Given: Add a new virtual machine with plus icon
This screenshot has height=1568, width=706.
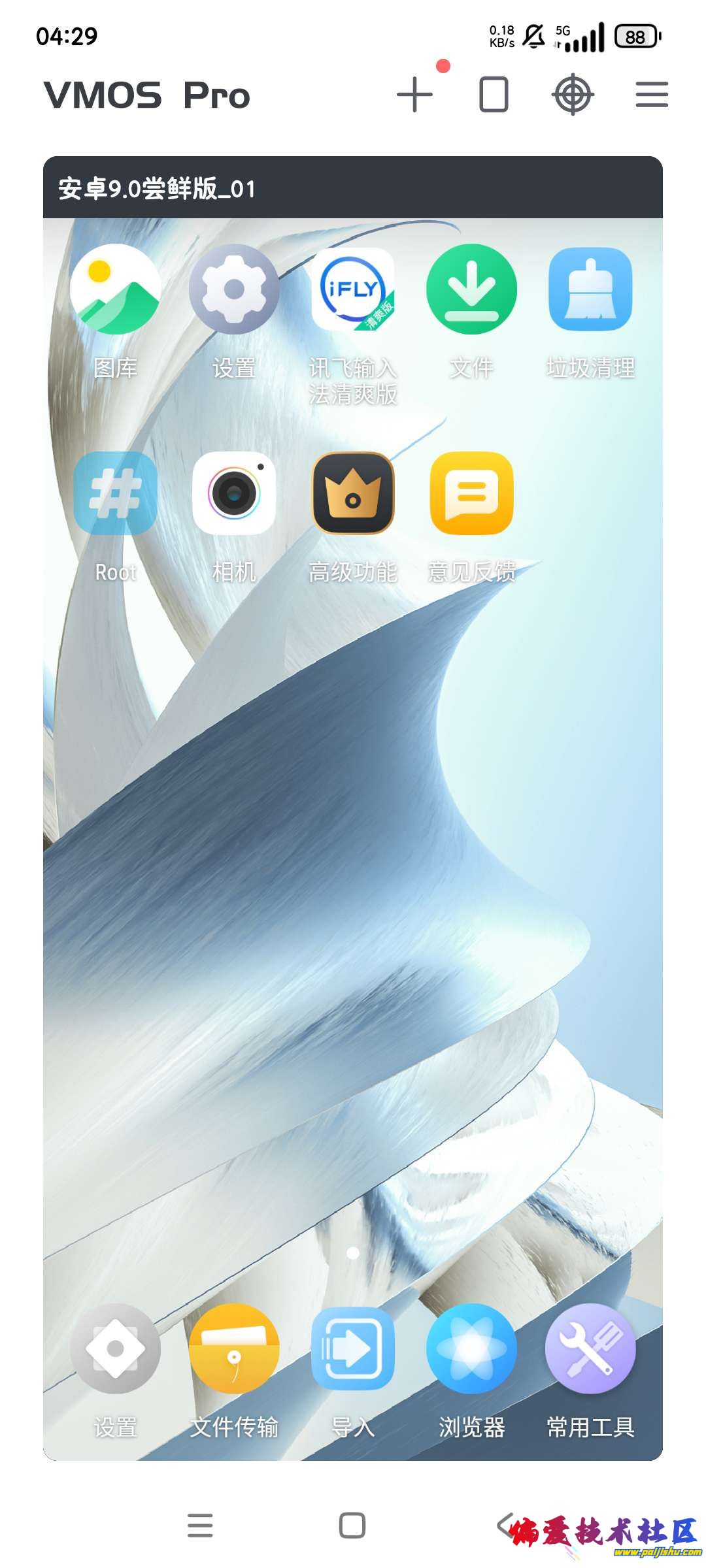Looking at the screenshot, I should tap(414, 95).
